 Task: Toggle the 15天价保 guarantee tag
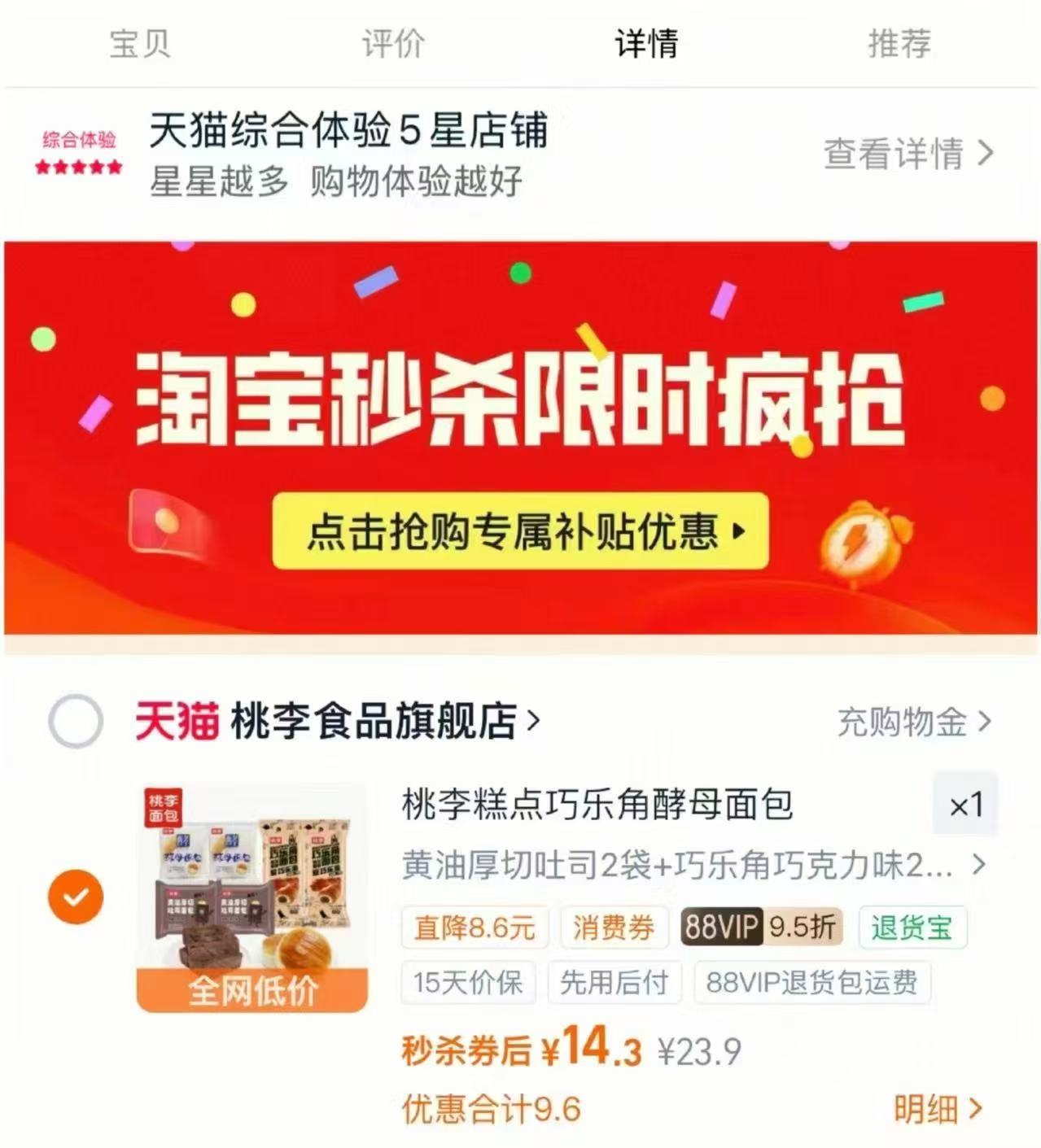tap(469, 982)
